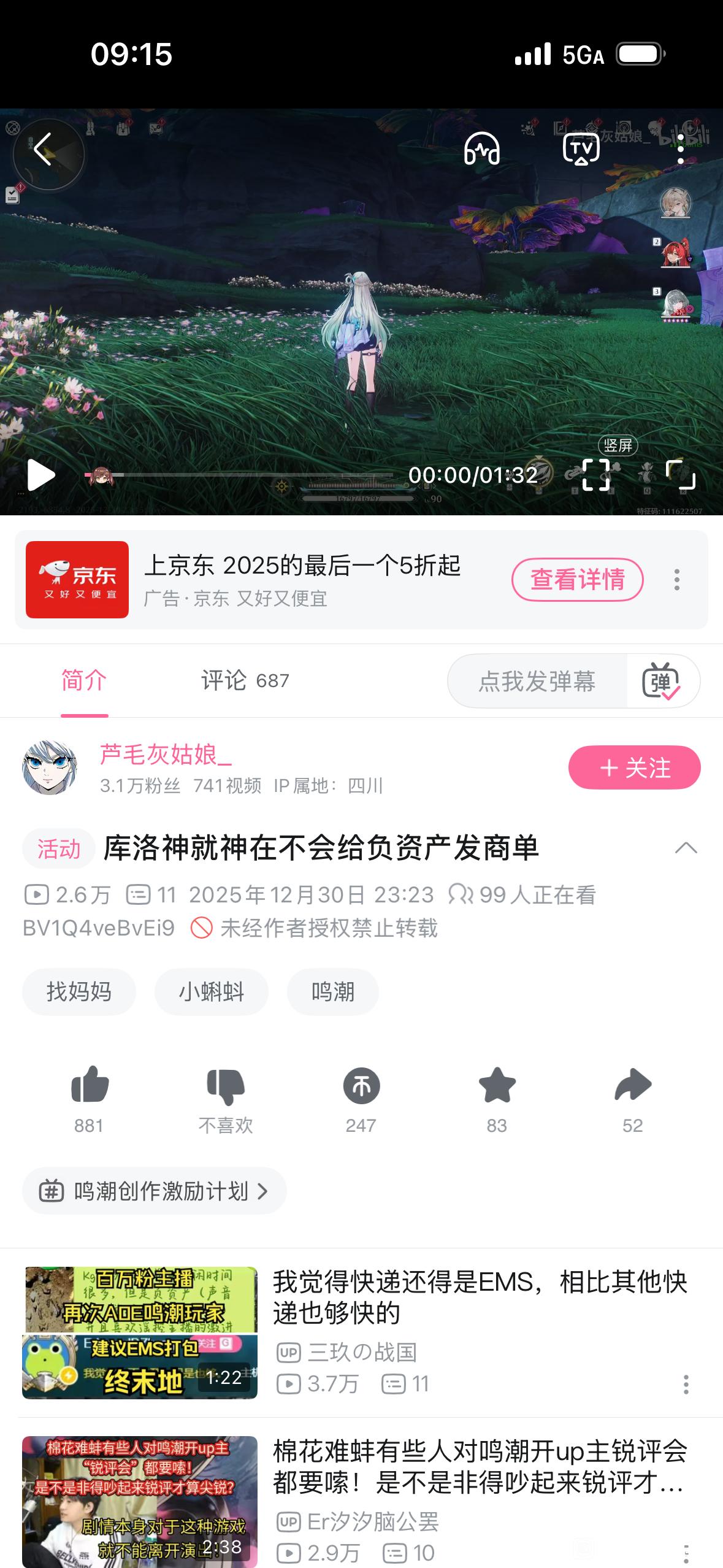
Task: Like this video
Action: point(90,1085)
